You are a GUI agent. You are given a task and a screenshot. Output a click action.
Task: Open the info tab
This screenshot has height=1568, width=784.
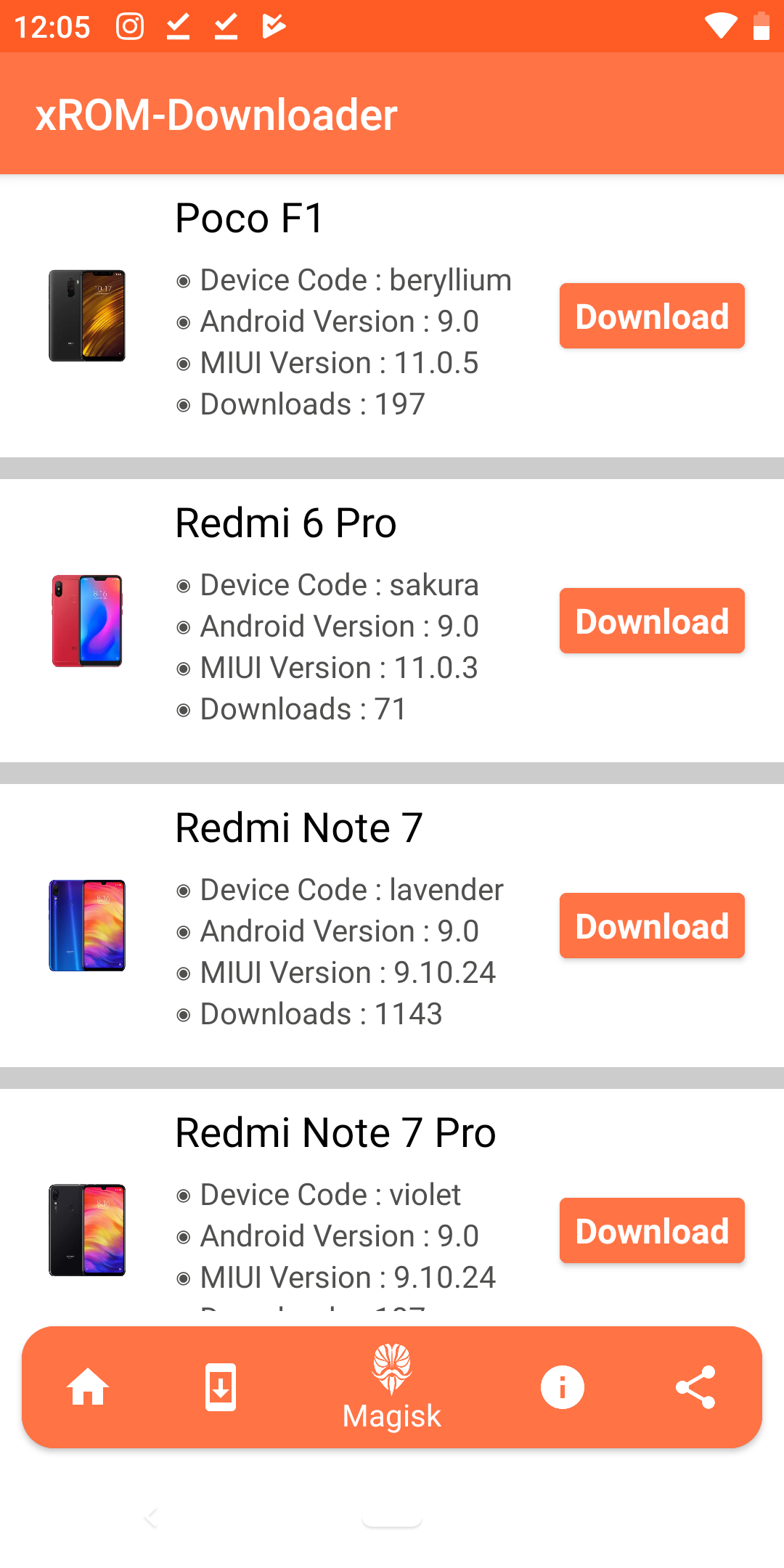[563, 1387]
